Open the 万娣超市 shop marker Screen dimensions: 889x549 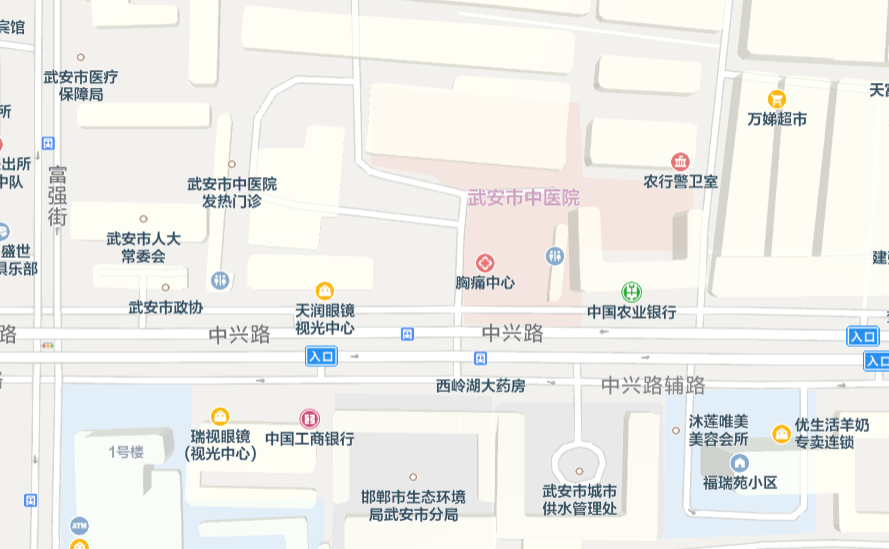click(x=777, y=99)
